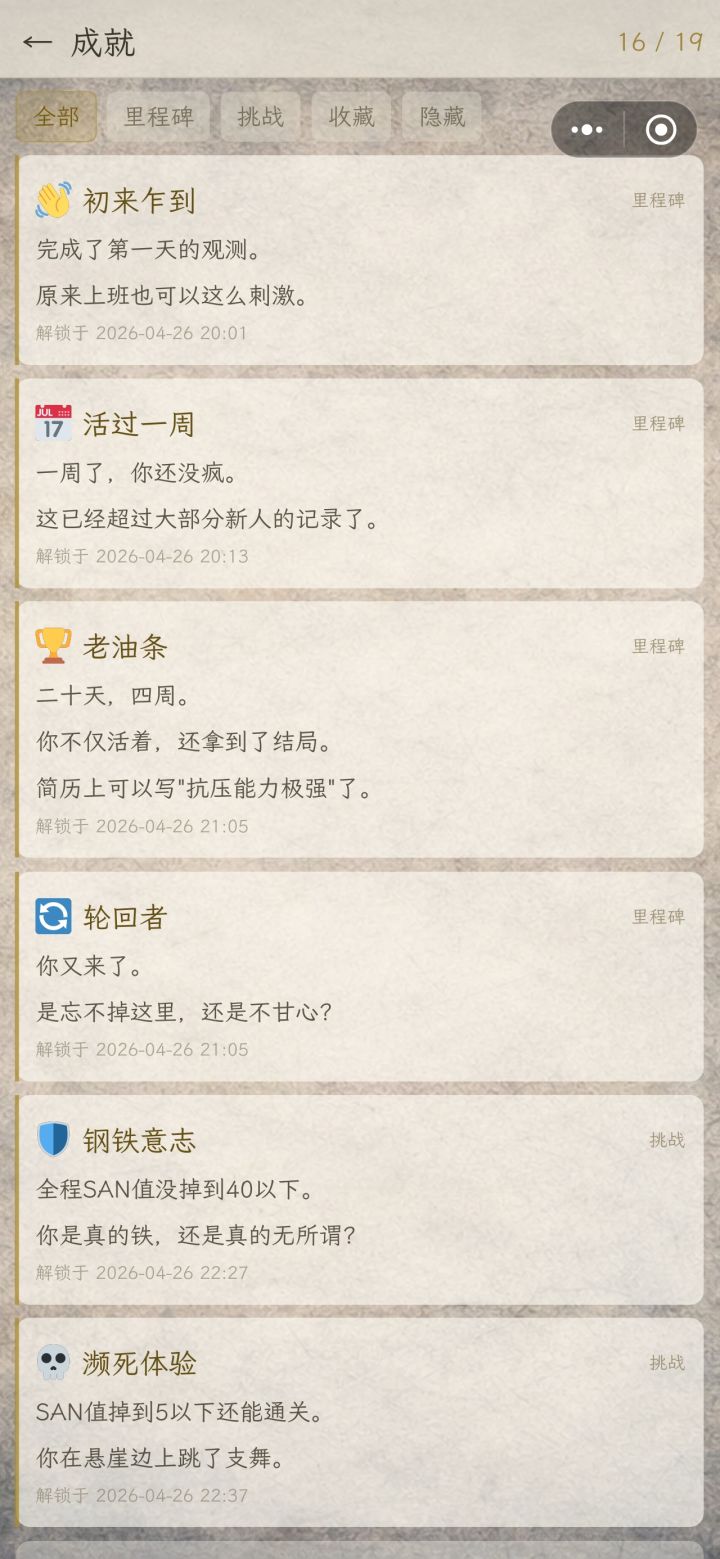Tap the achievement title 老油条
The width and height of the screenshot is (720, 1559).
[126, 646]
